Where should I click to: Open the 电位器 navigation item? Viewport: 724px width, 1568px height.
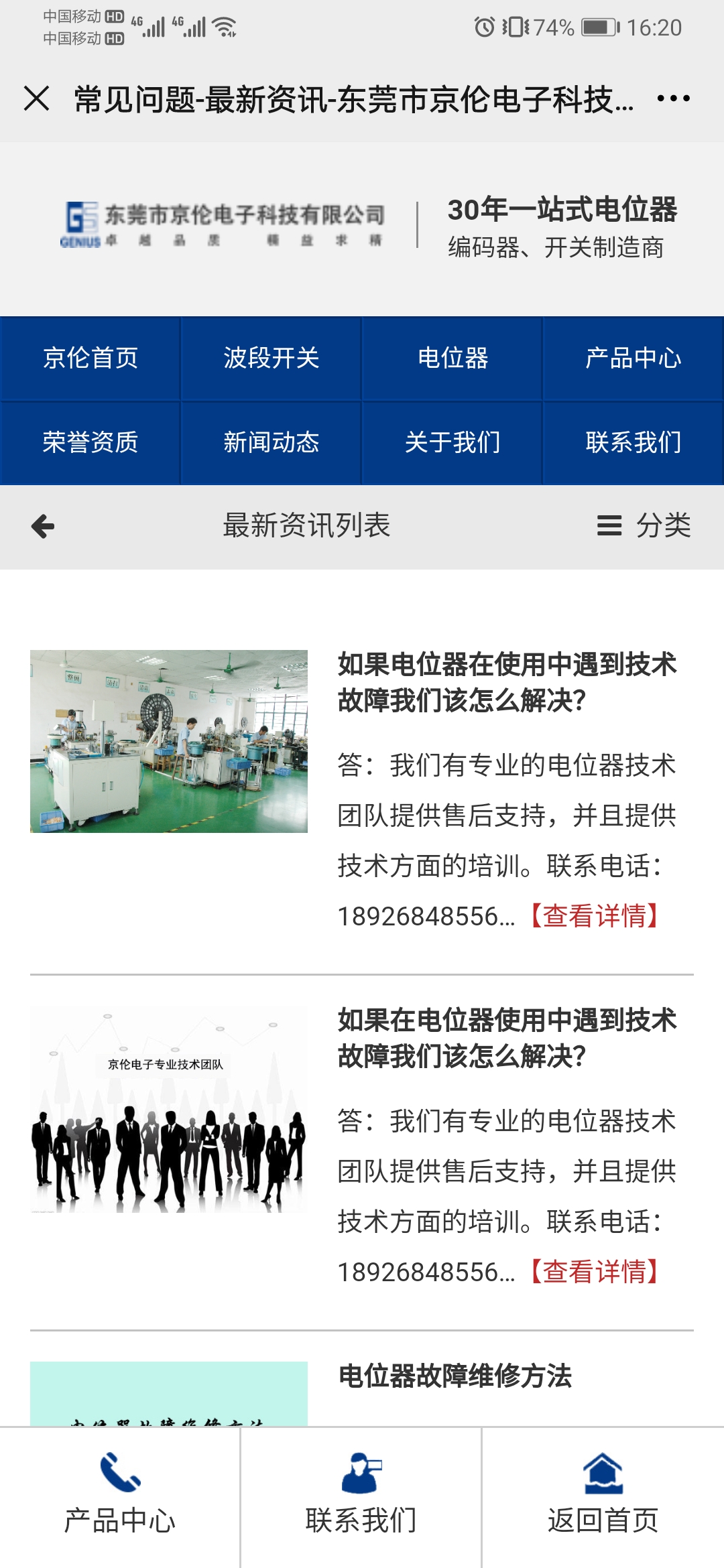[452, 358]
